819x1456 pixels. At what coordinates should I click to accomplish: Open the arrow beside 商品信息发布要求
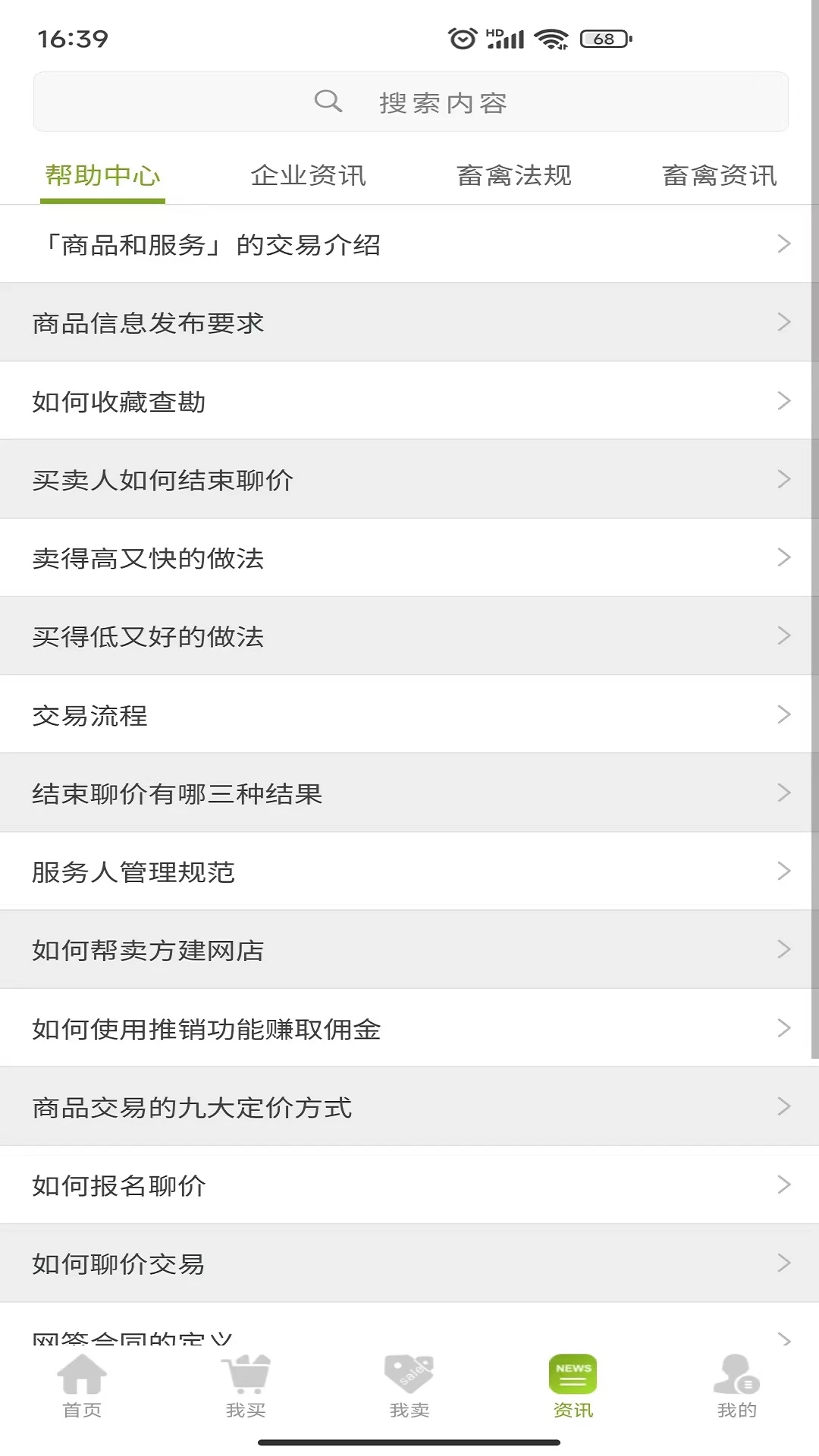point(783,322)
